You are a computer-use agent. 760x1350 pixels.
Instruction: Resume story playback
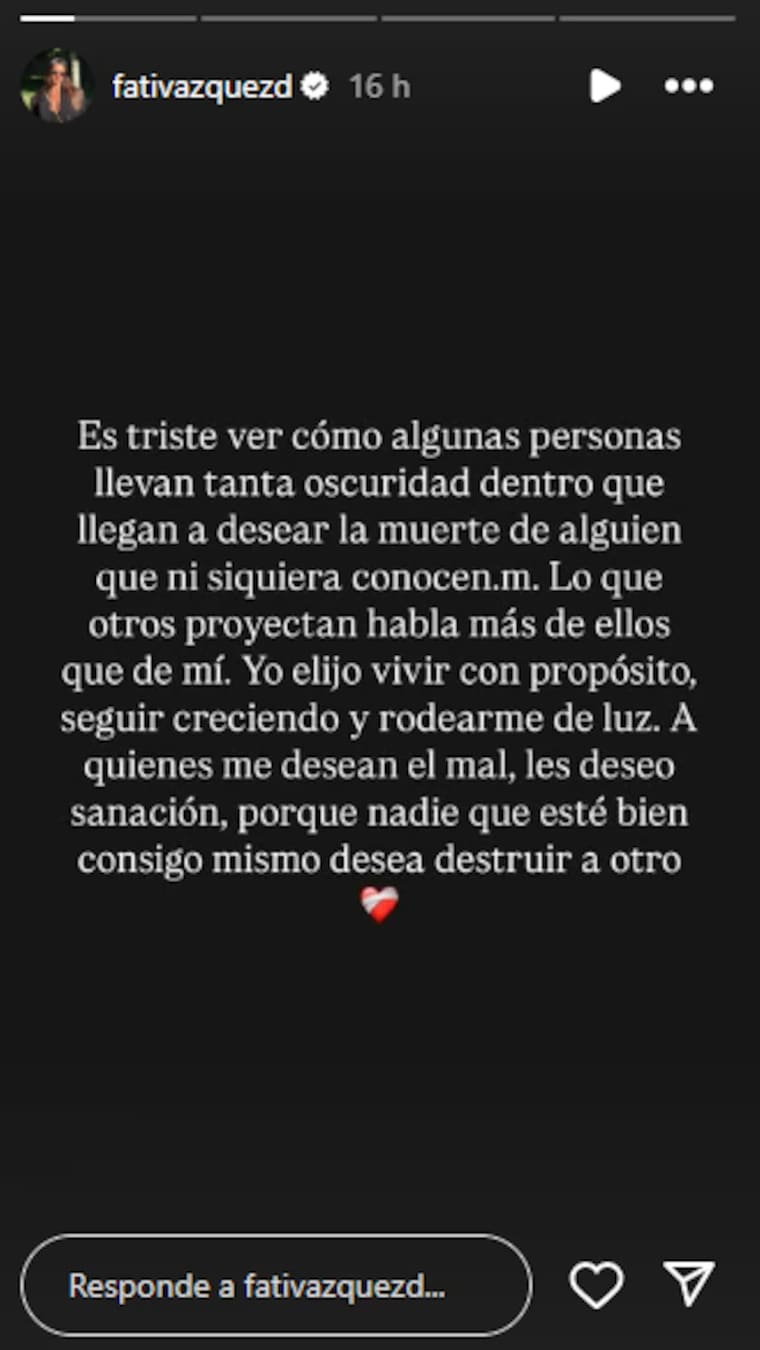[604, 86]
